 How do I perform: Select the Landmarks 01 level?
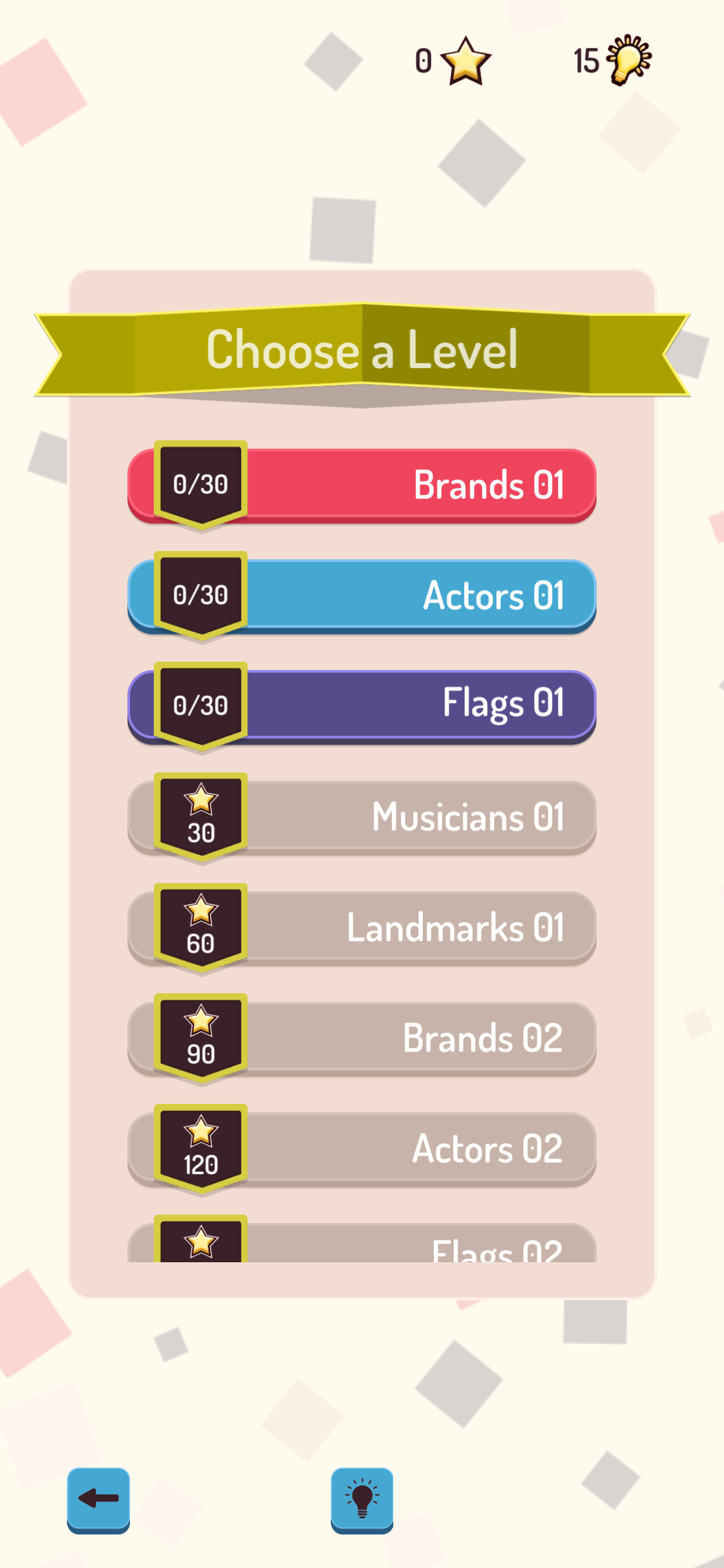click(438, 927)
